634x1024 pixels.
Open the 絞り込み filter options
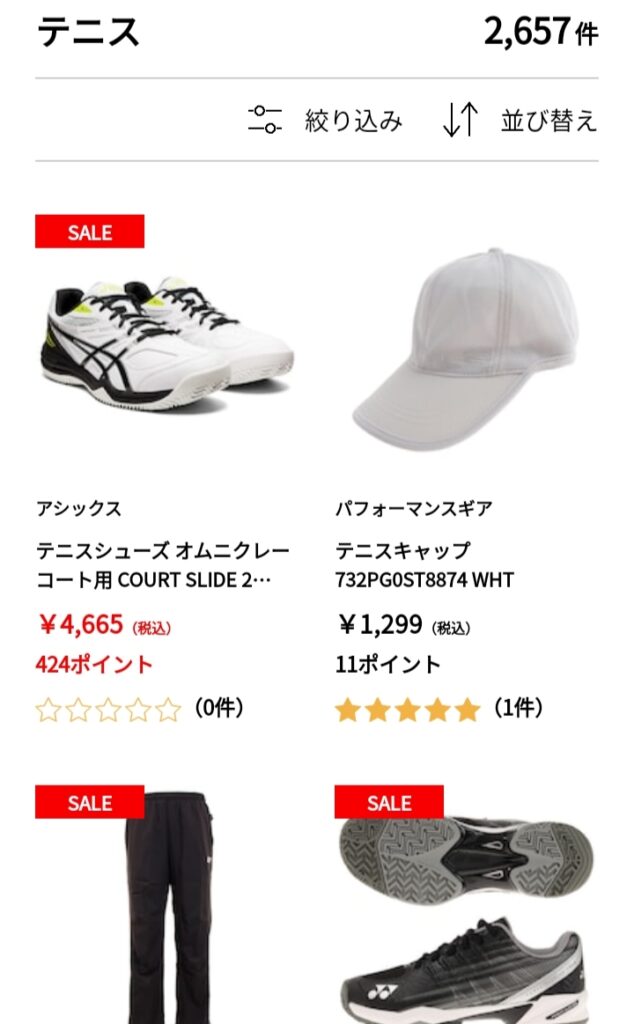tap(325, 121)
